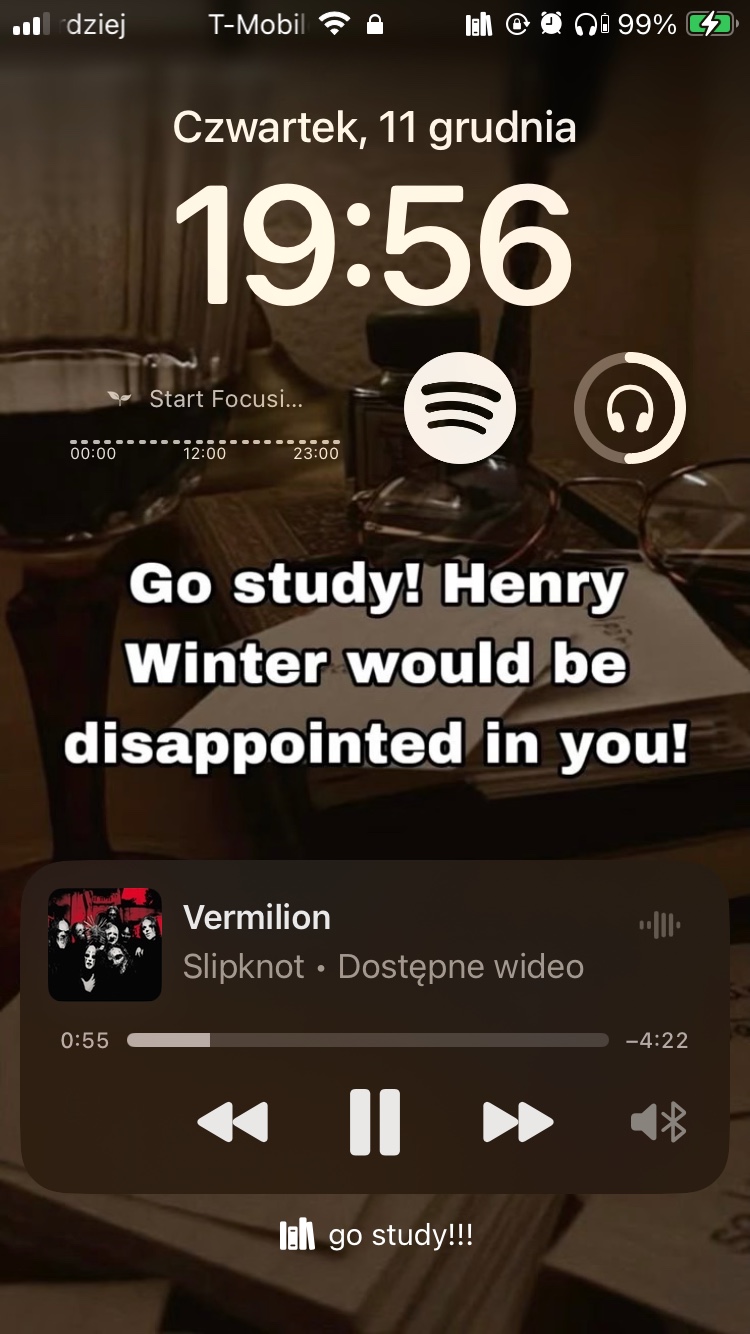The width and height of the screenshot is (750, 1334).
Task: Go back to the previous track
Action: click(x=233, y=1122)
